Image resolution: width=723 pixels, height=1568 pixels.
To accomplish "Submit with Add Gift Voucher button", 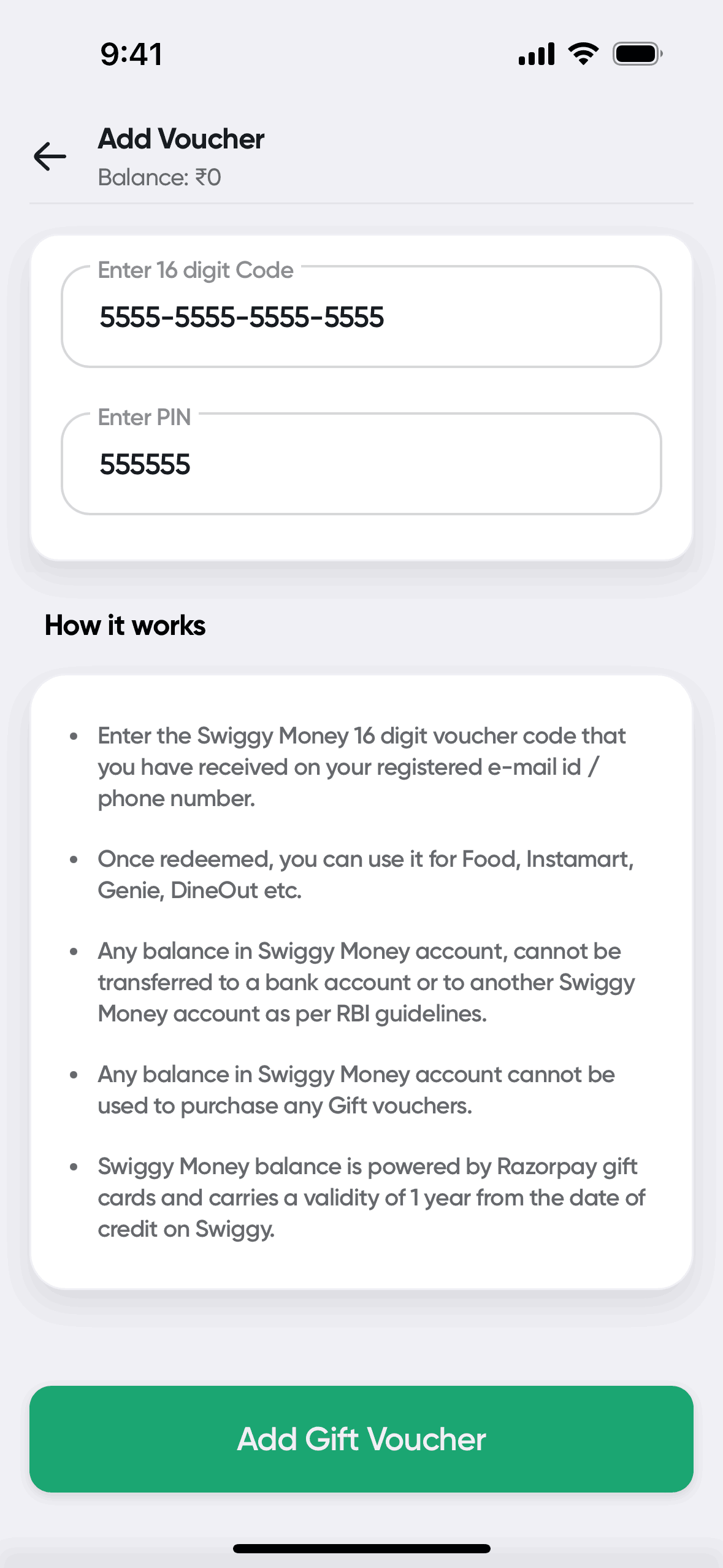I will pos(361,1439).
